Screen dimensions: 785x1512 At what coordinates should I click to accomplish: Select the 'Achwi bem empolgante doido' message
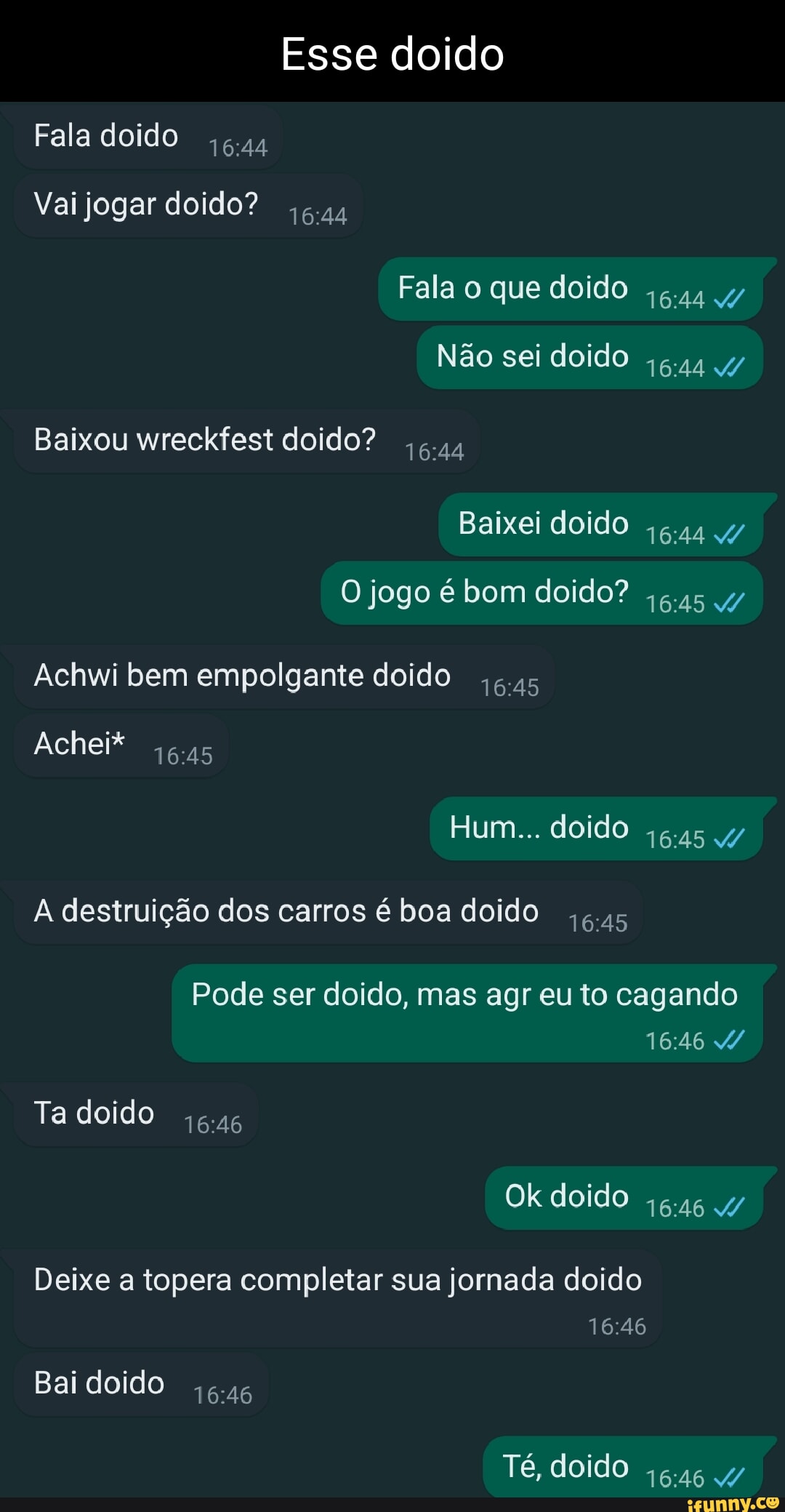tap(240, 675)
